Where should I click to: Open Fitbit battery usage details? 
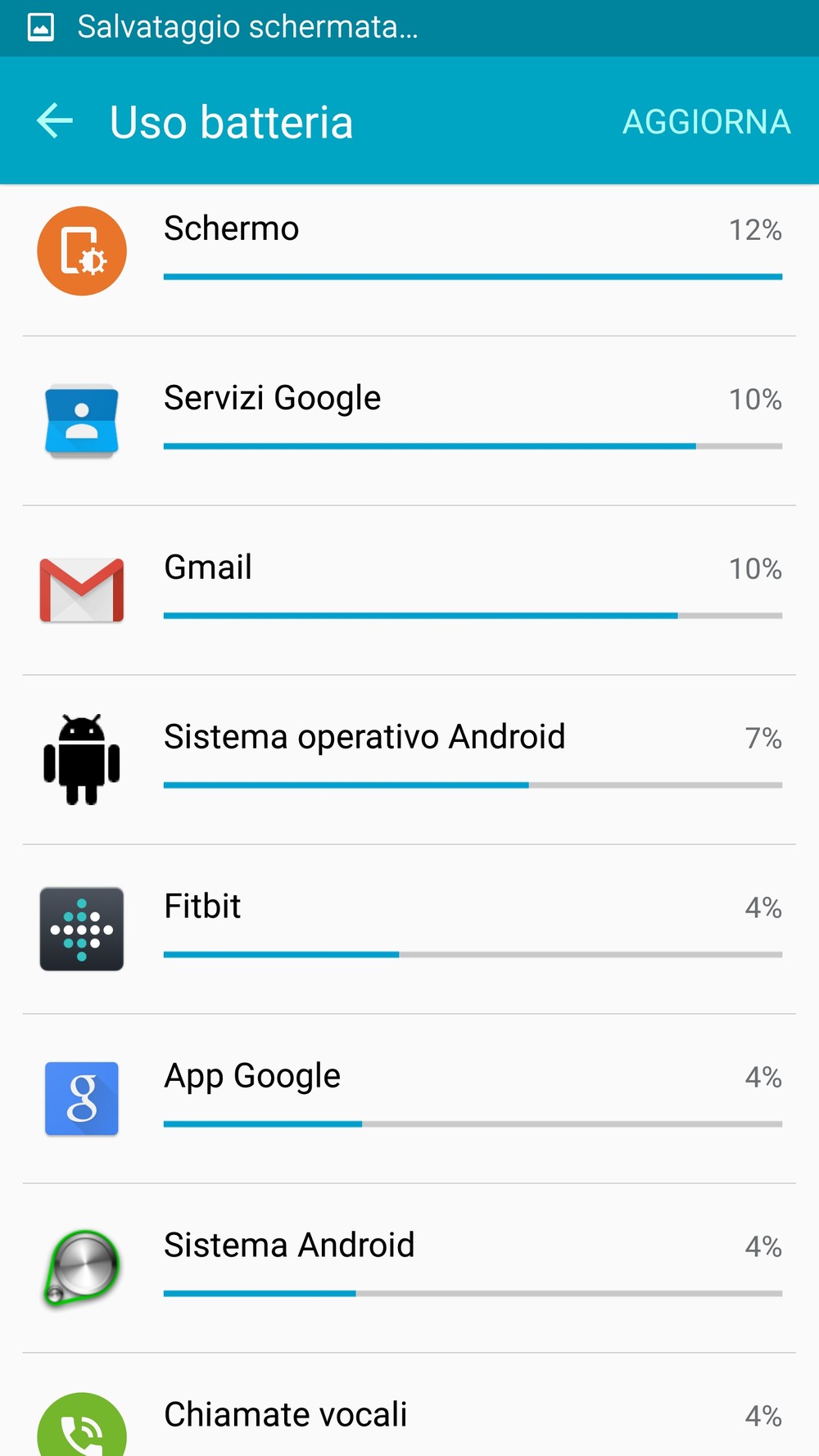[409, 929]
